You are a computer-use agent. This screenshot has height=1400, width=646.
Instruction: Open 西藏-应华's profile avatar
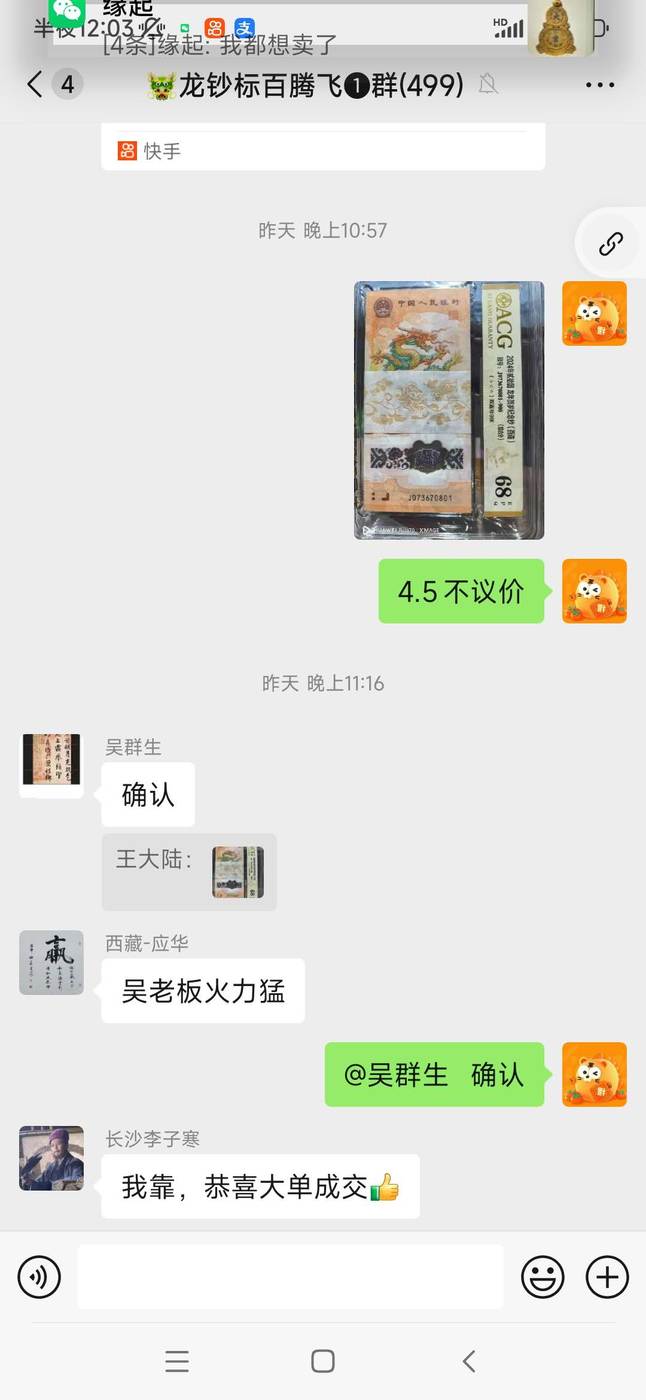[52, 962]
